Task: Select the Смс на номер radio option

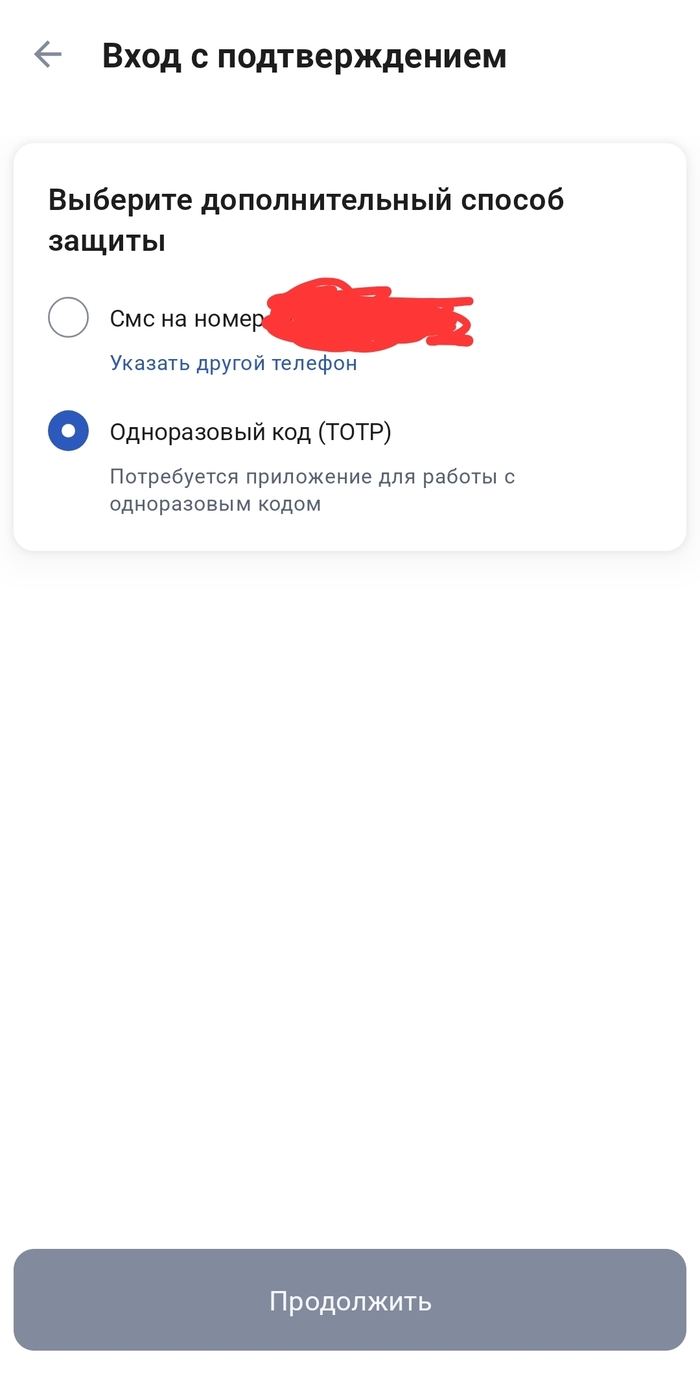Action: (x=69, y=318)
